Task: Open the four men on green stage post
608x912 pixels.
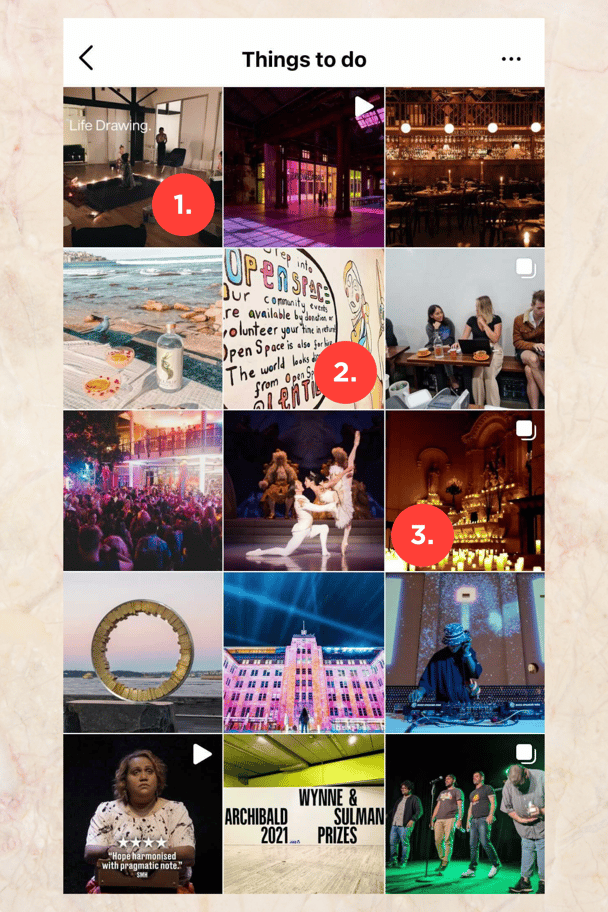Action: (x=465, y=814)
